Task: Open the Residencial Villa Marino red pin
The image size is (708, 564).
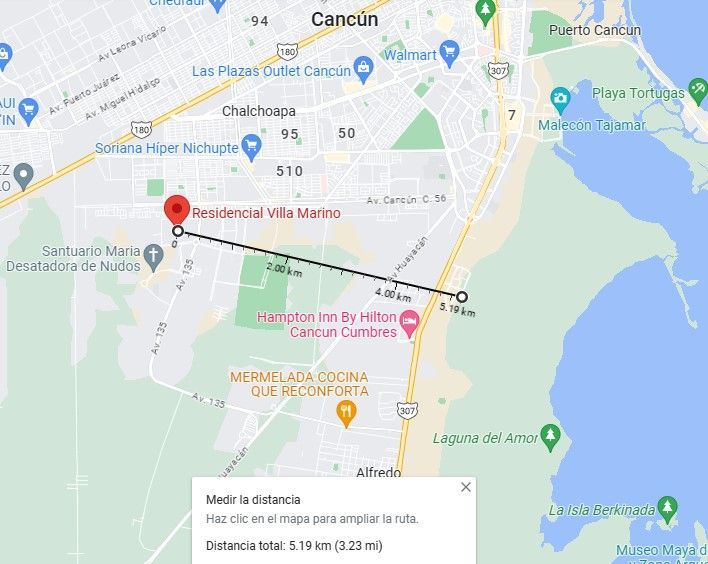Action: click(x=177, y=210)
